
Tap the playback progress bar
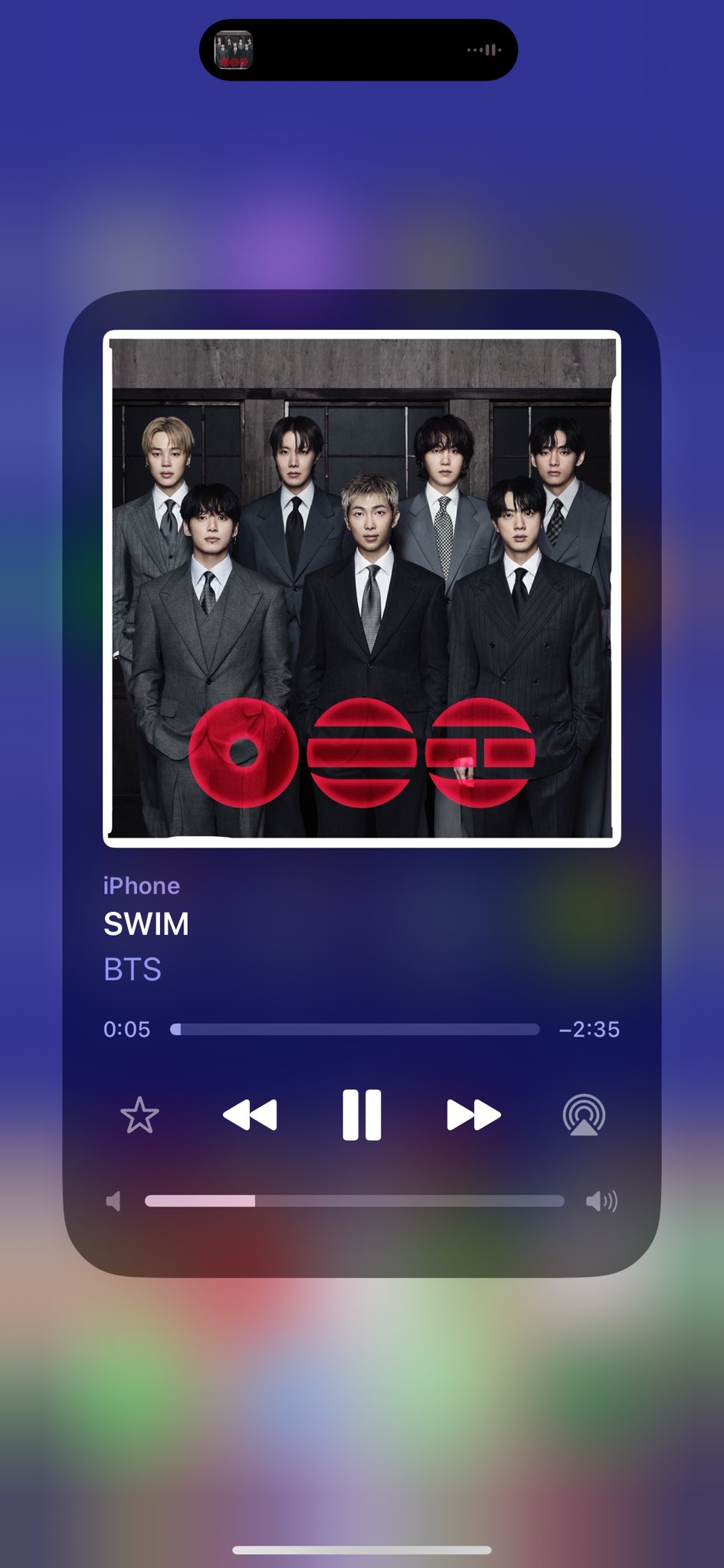(355, 1030)
